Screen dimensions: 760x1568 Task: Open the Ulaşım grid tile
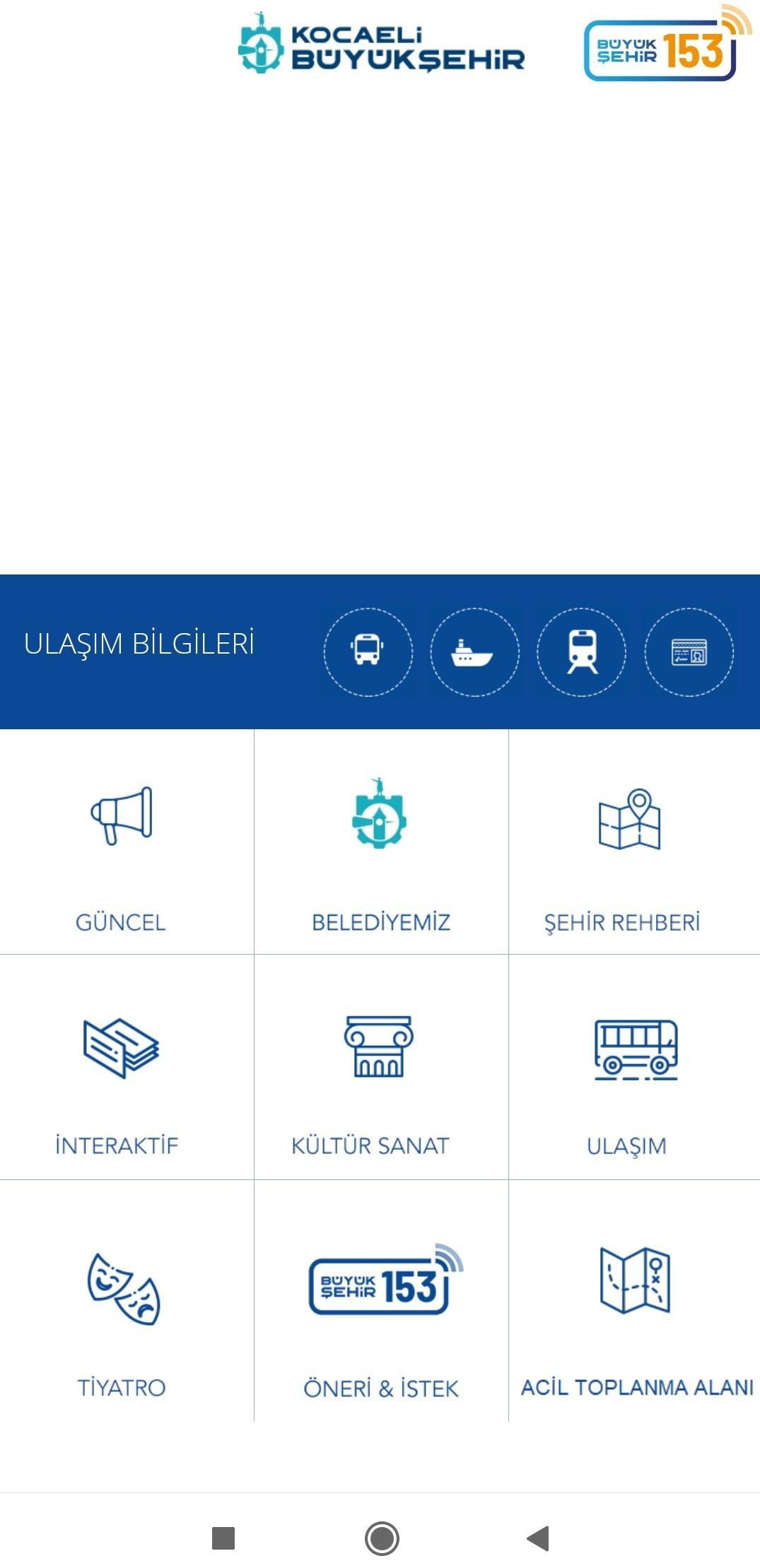point(634,1067)
